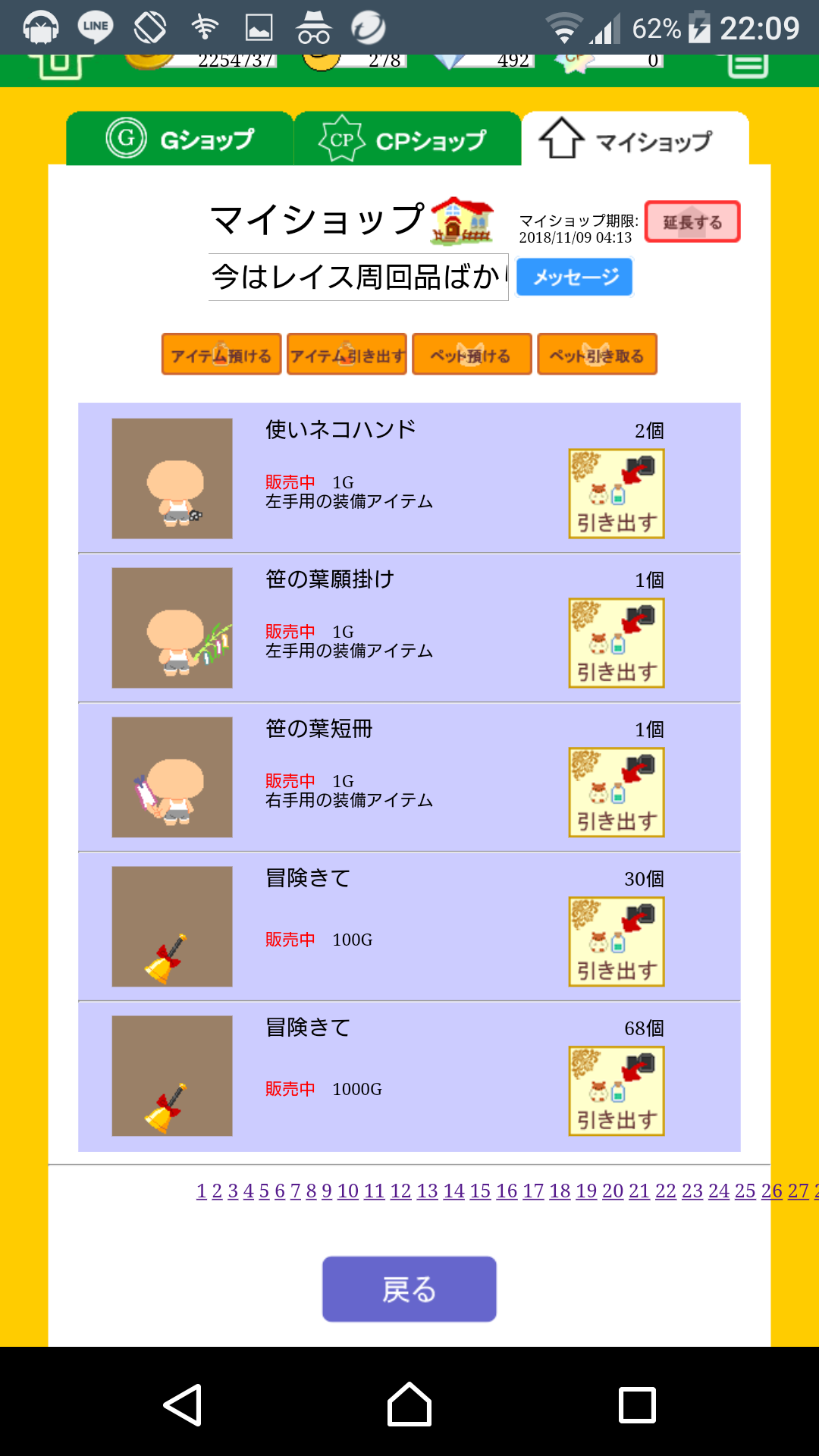Tap the アイテム引き出す button
Viewport: 819px width, 1456px height.
pyautogui.click(x=347, y=355)
